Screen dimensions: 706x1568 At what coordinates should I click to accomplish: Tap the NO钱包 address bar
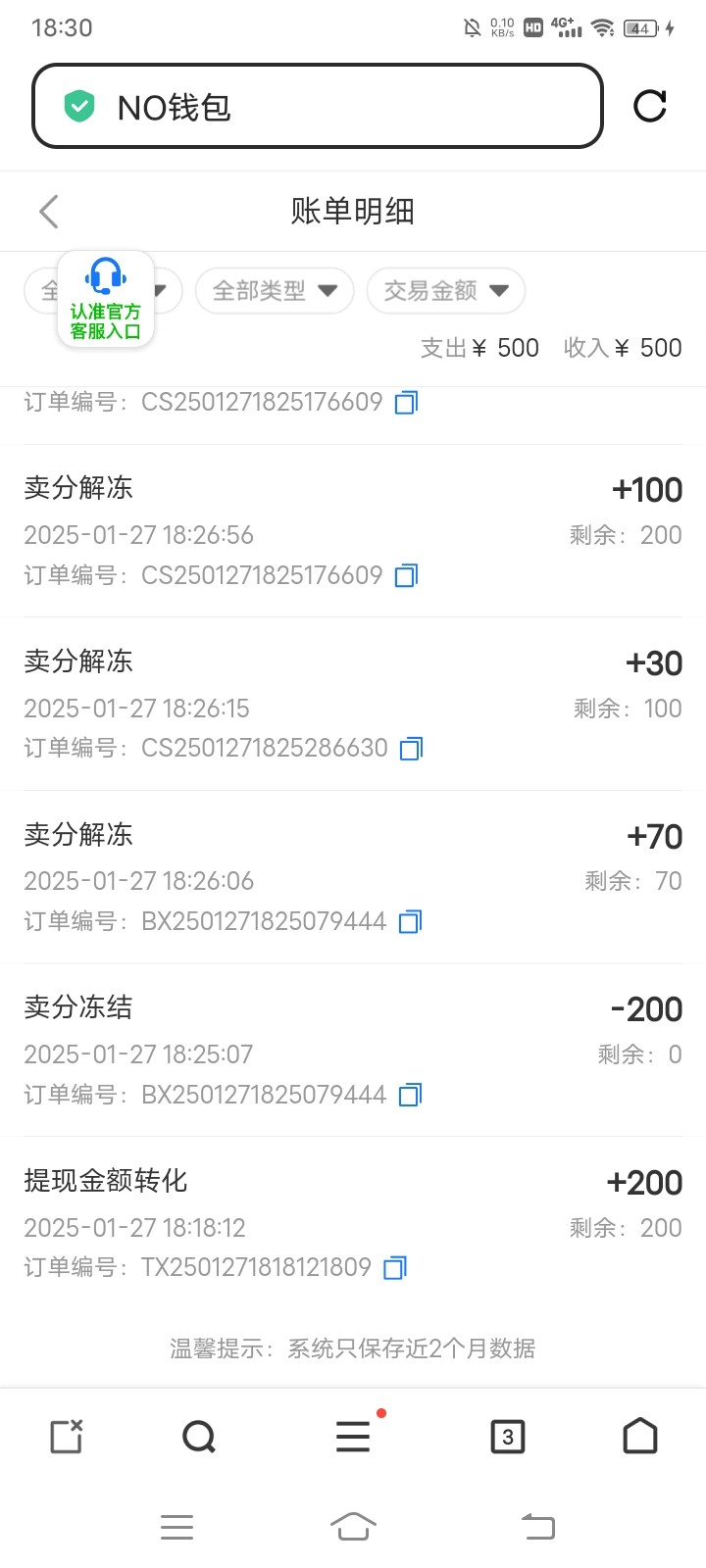317,107
